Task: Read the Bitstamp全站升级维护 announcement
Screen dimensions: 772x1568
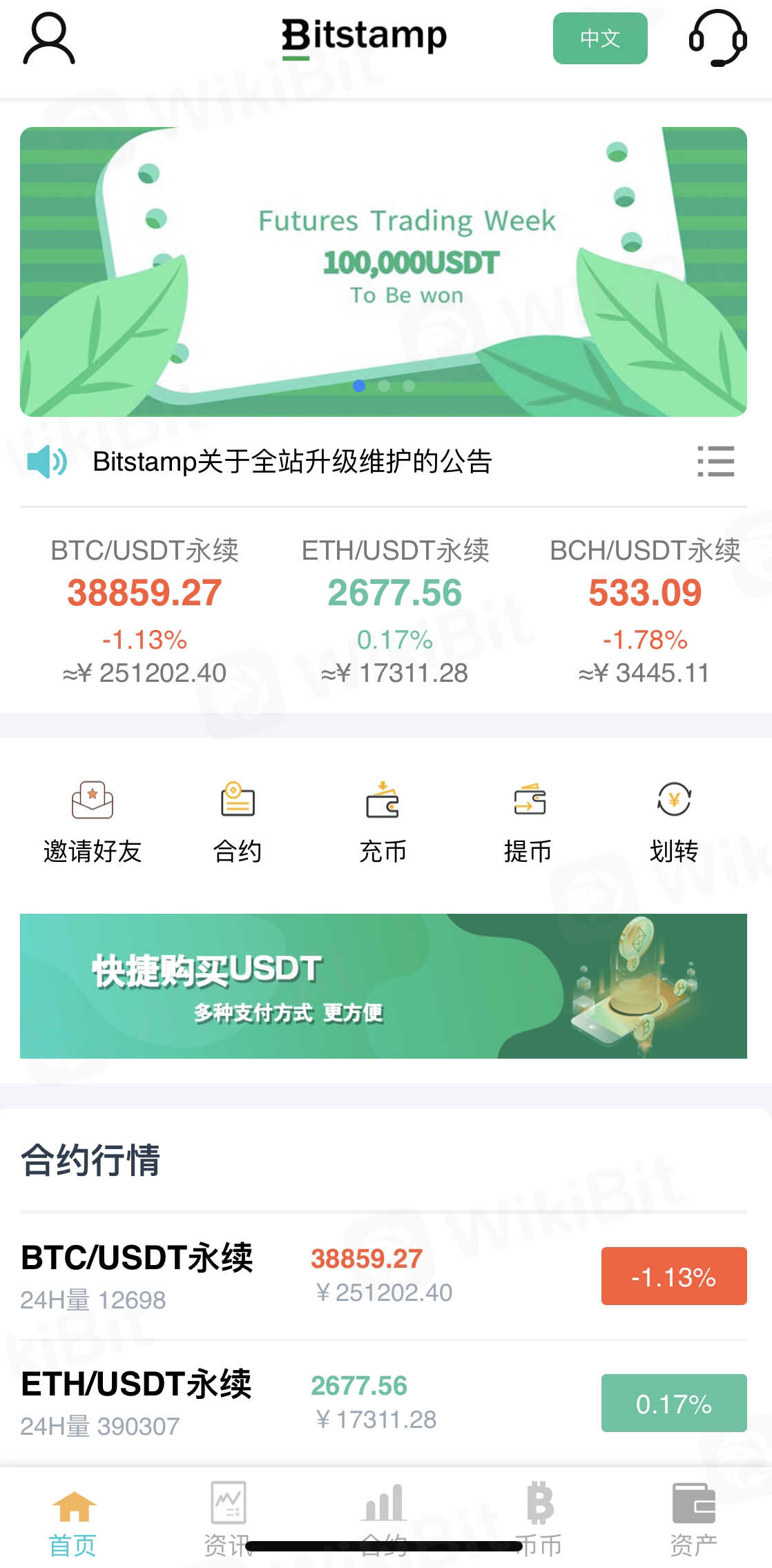Action: tap(292, 462)
